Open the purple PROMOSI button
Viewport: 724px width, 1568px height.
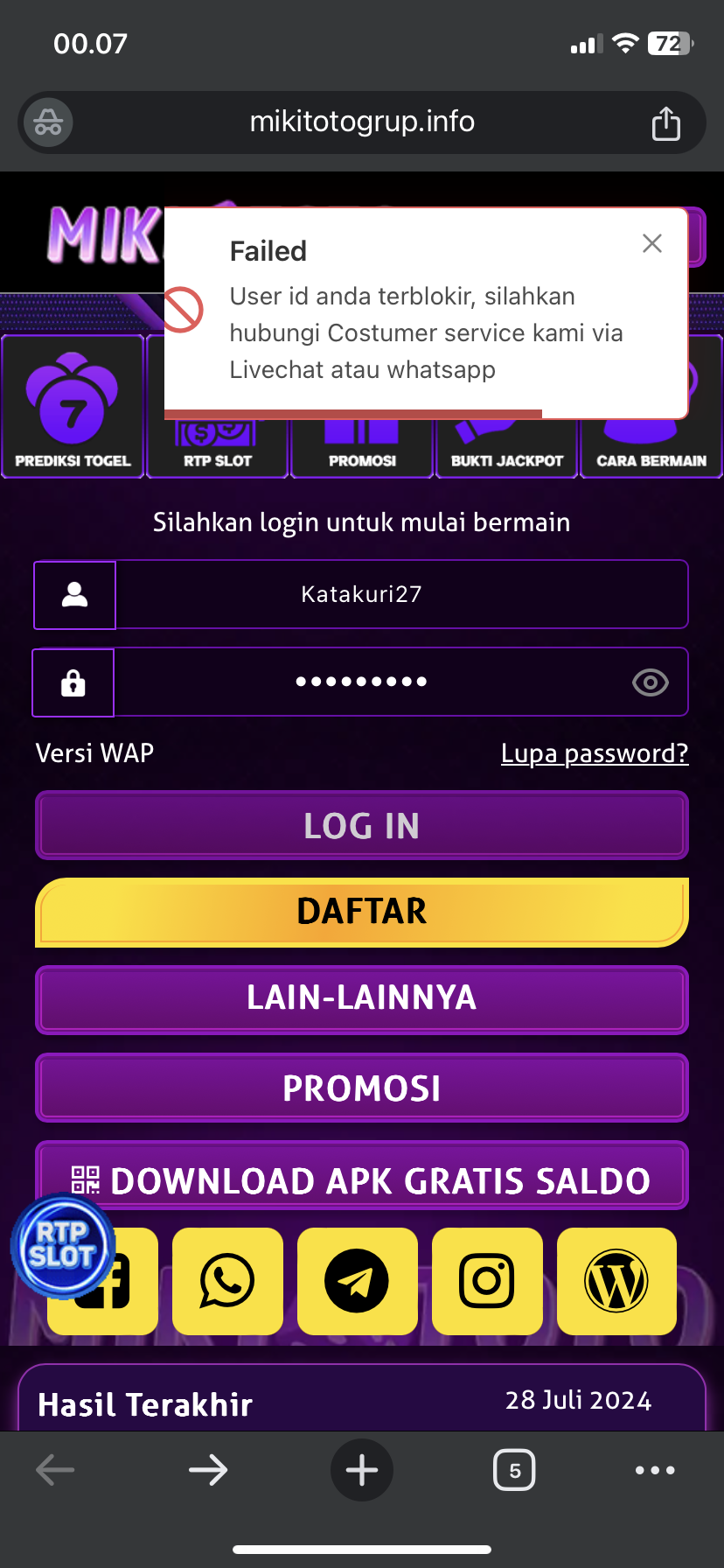click(362, 1088)
